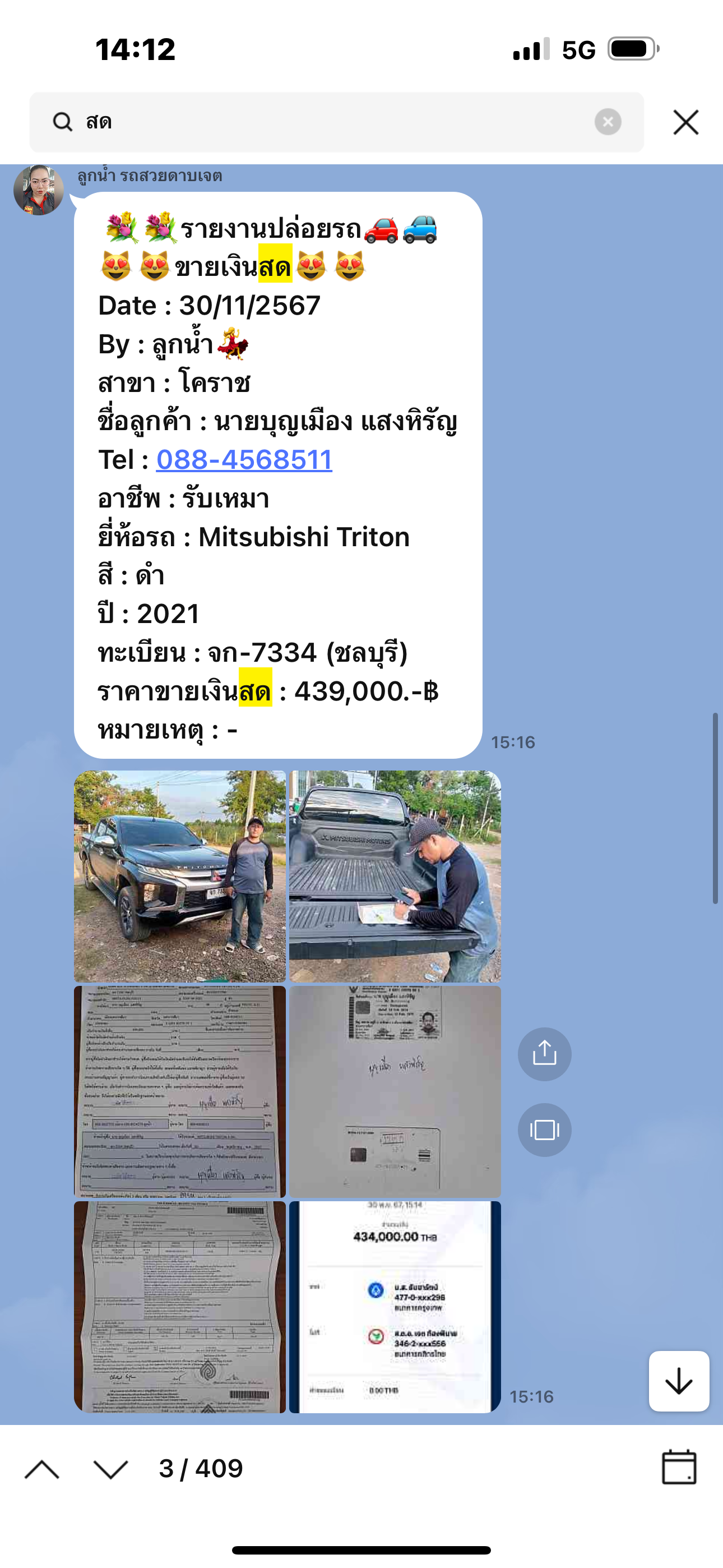Open the 434,000.00 THB transfer slip image

(x=395, y=1307)
